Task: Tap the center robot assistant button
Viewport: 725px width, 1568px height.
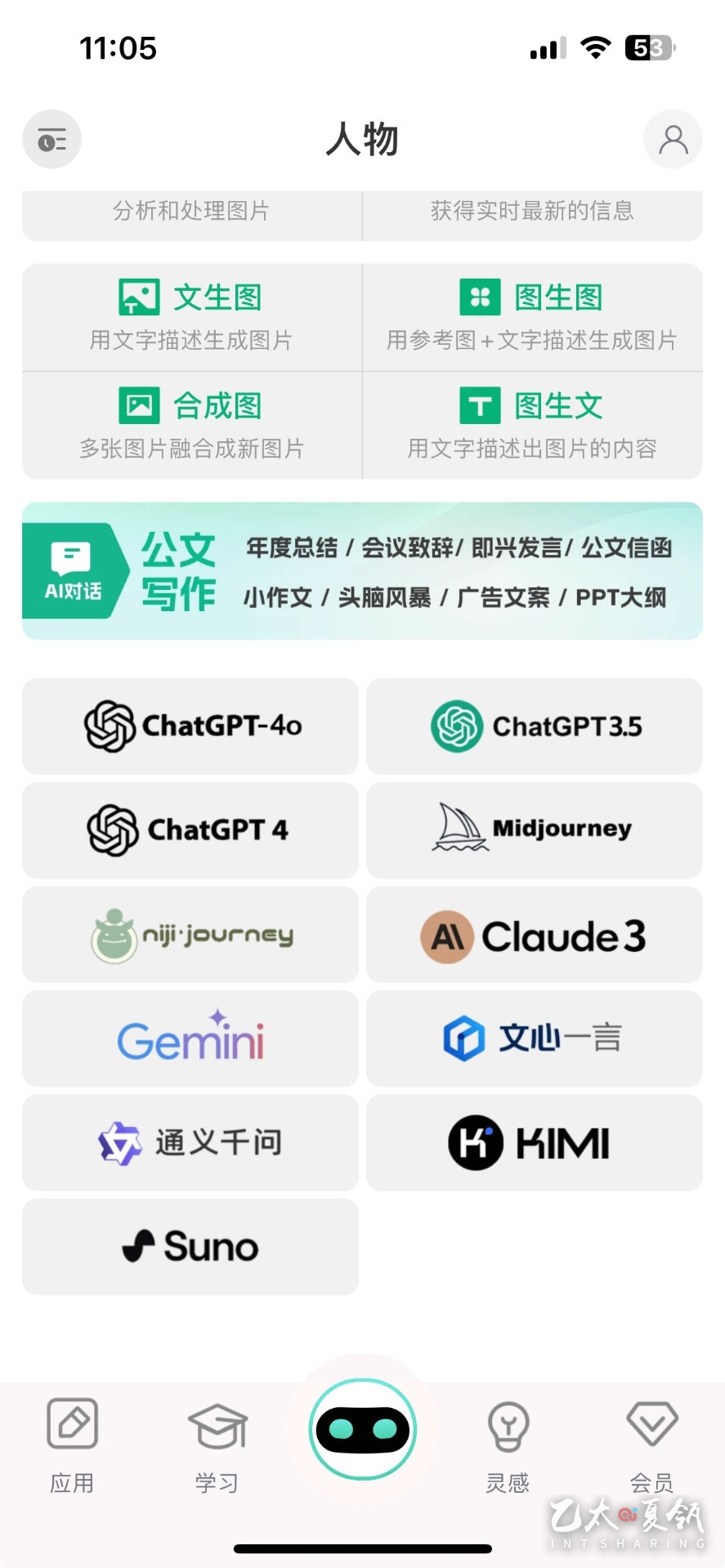Action: point(363,1429)
